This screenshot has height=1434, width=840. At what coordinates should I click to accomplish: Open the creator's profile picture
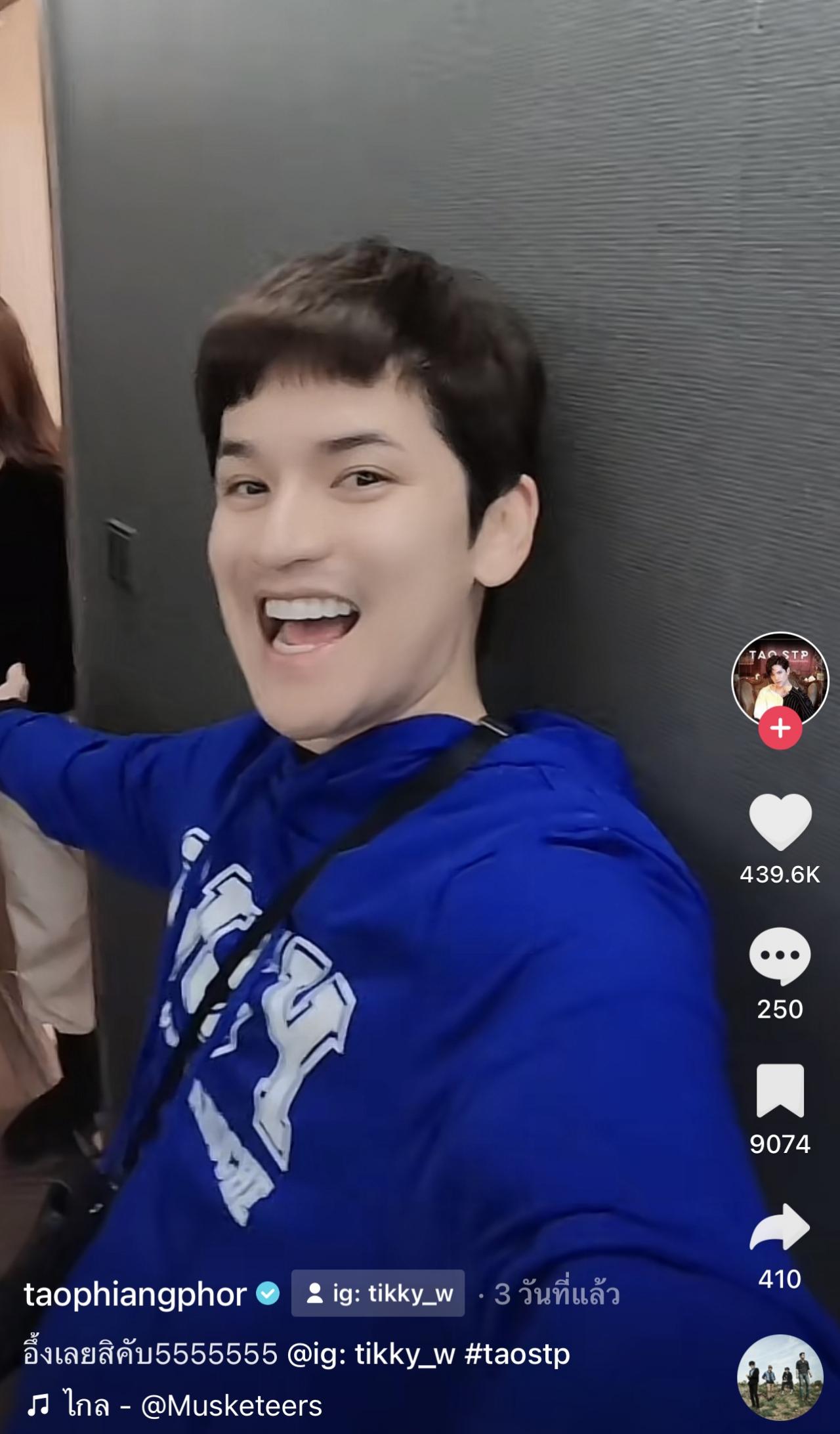[x=780, y=679]
